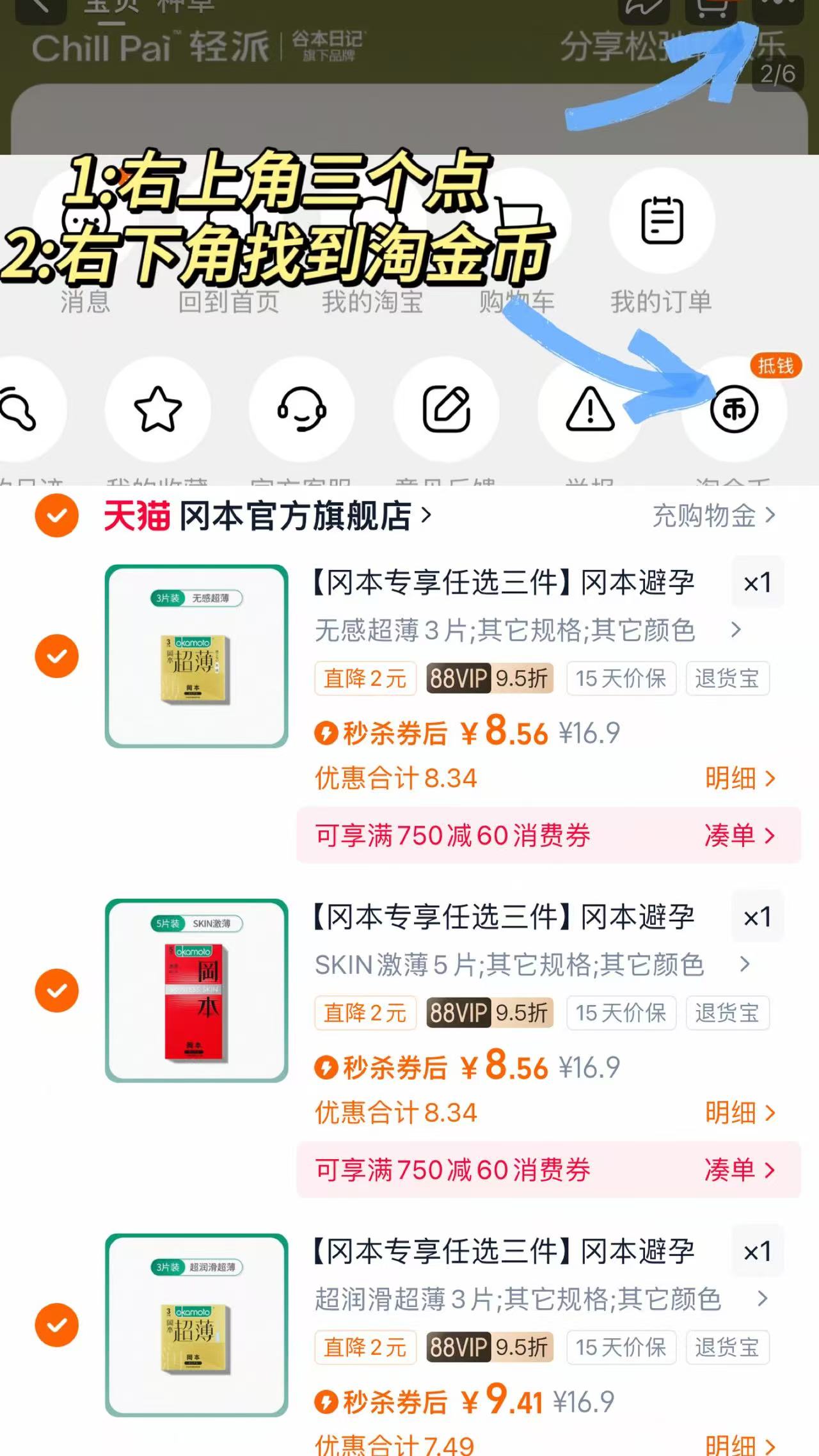819x1456 pixels.
Task: Expand specs for 无感超薄 3片
Action: click(735, 630)
